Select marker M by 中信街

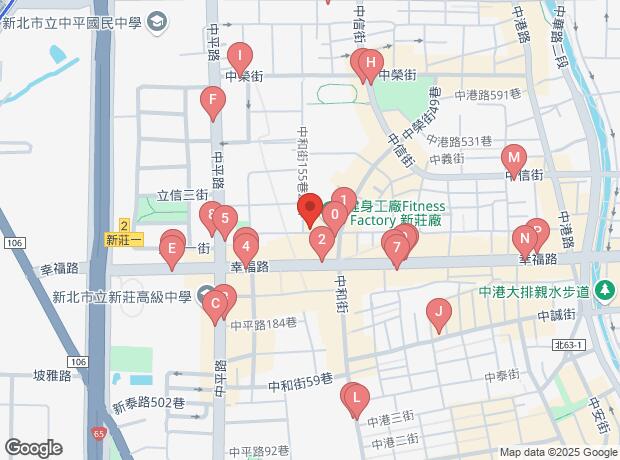click(x=514, y=157)
